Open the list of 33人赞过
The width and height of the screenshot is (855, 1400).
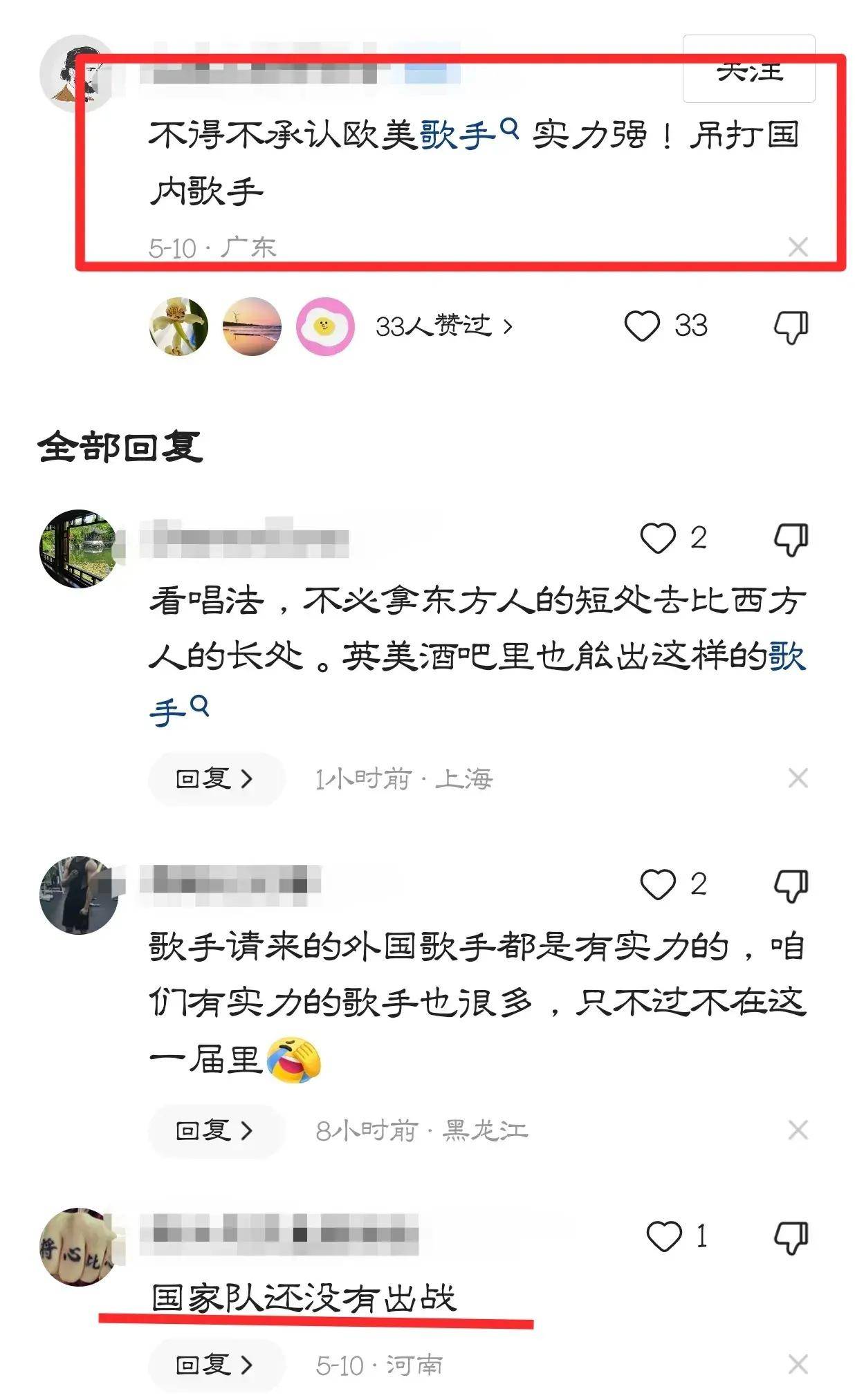(444, 326)
